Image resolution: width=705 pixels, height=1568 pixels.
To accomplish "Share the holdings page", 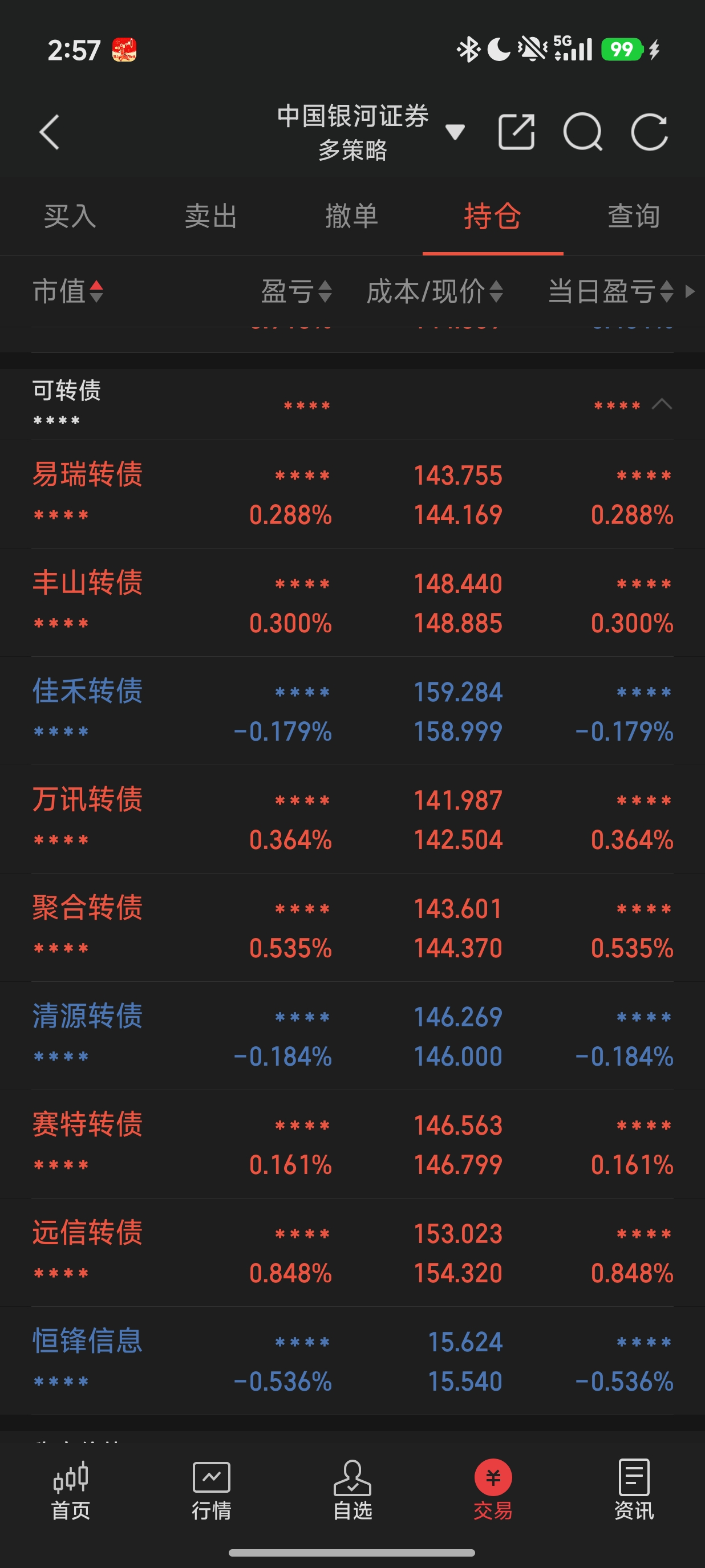I will [x=516, y=132].
